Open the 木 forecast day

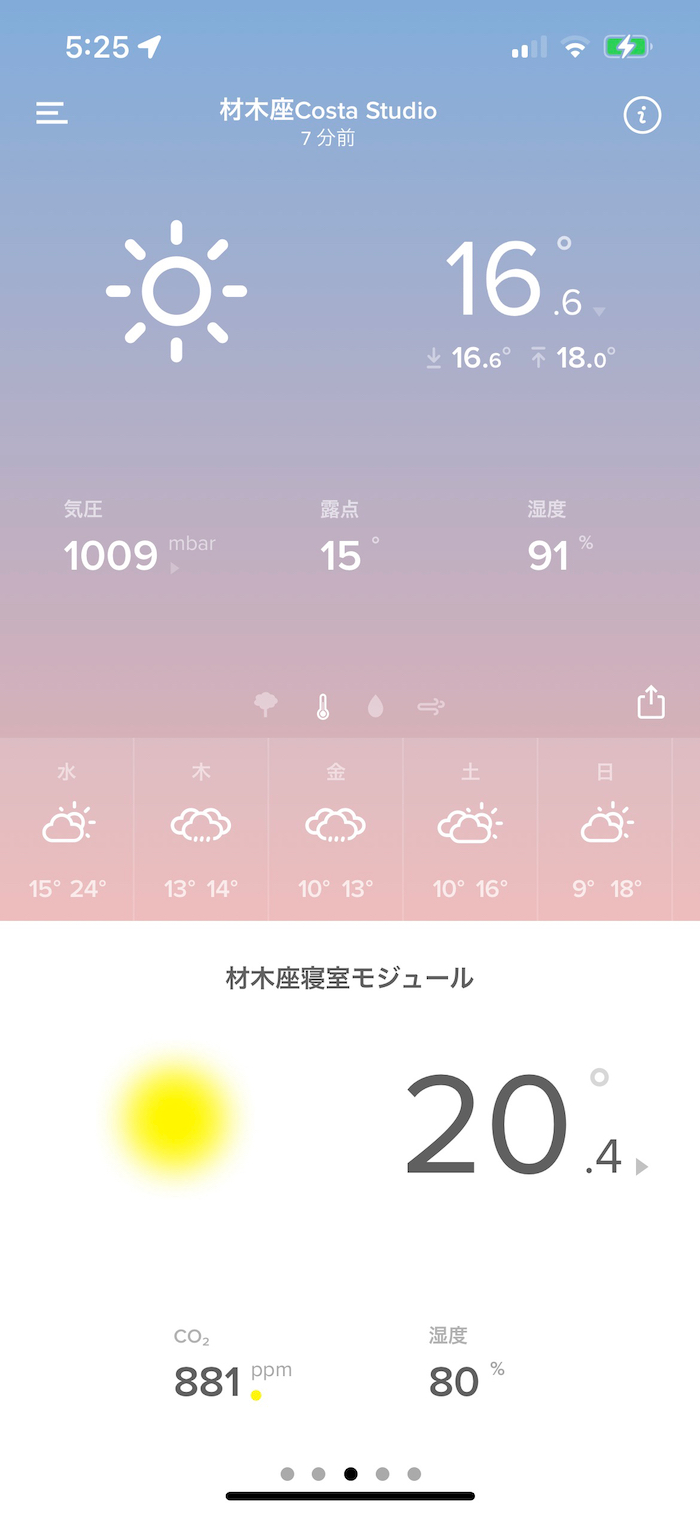pos(201,829)
